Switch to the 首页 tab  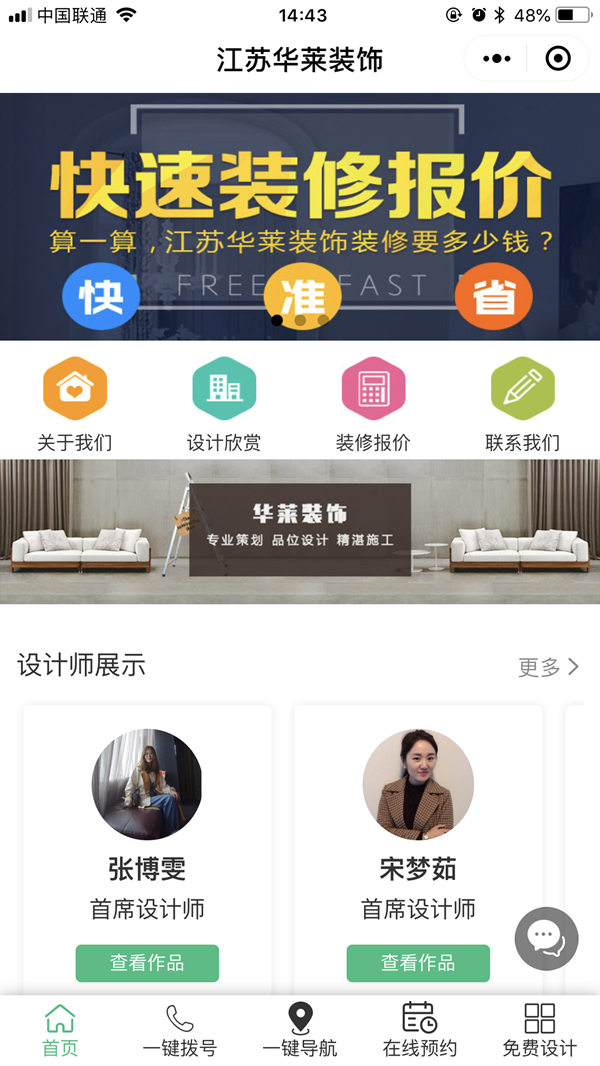tap(60, 1030)
